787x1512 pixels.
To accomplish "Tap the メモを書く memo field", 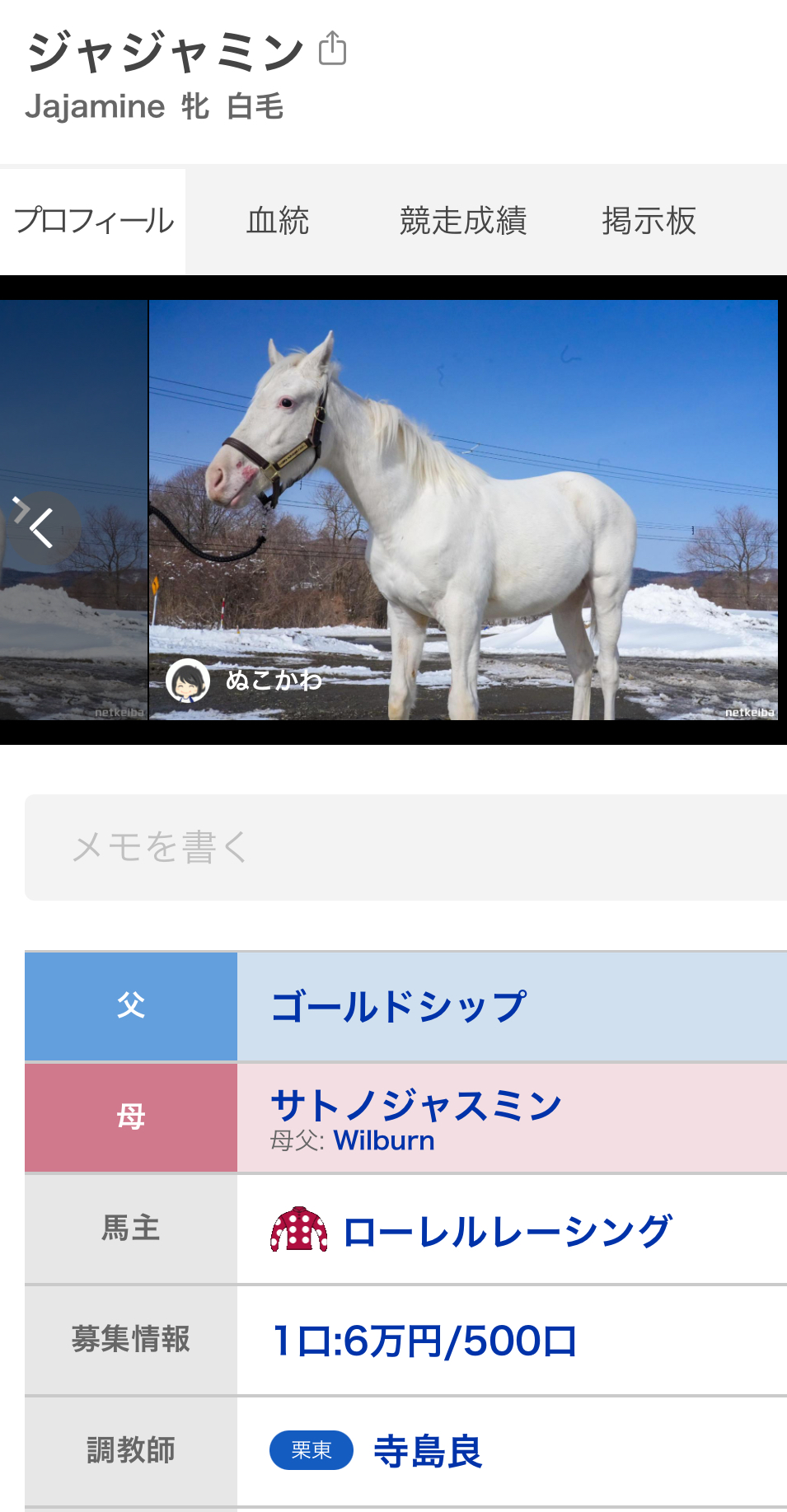I will tap(405, 847).
